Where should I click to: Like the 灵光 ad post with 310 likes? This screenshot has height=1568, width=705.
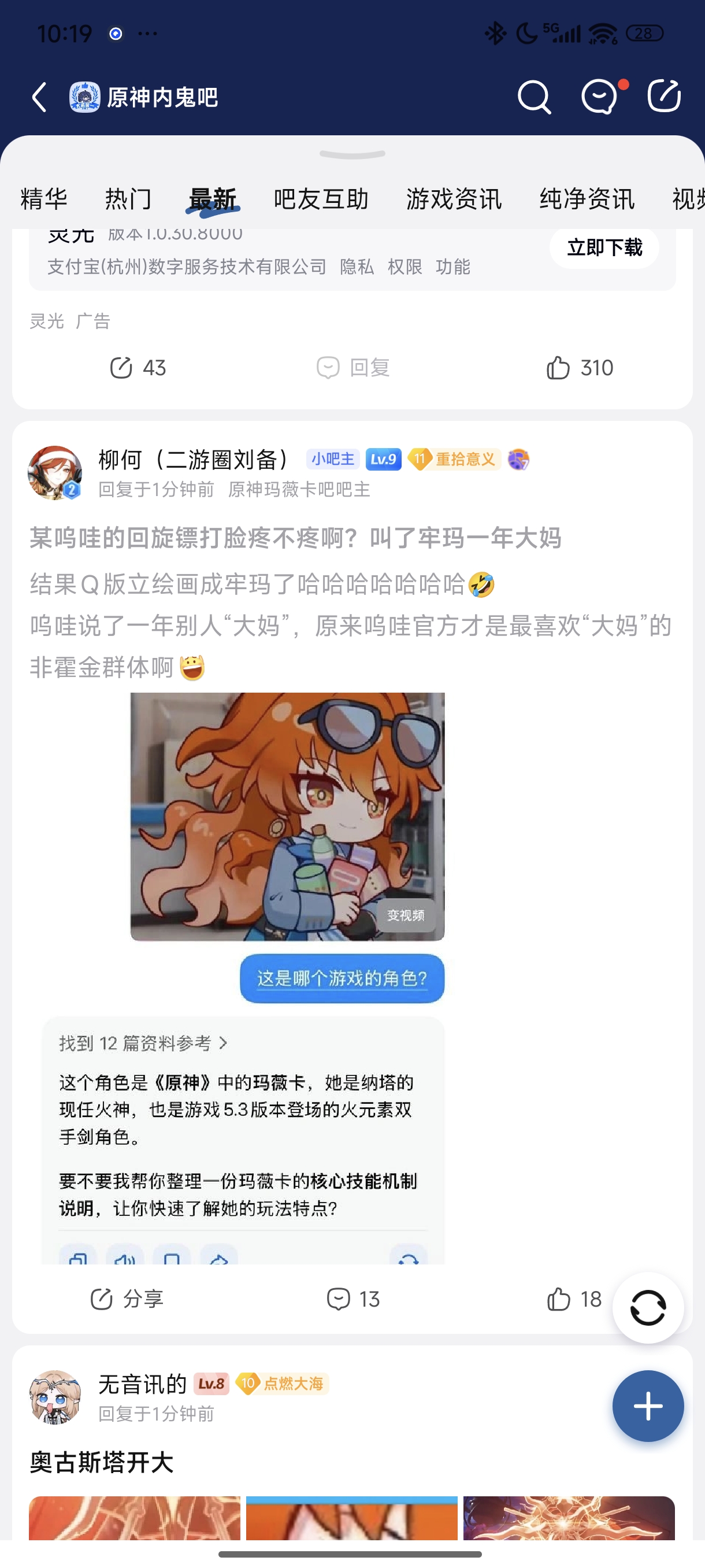coord(579,368)
